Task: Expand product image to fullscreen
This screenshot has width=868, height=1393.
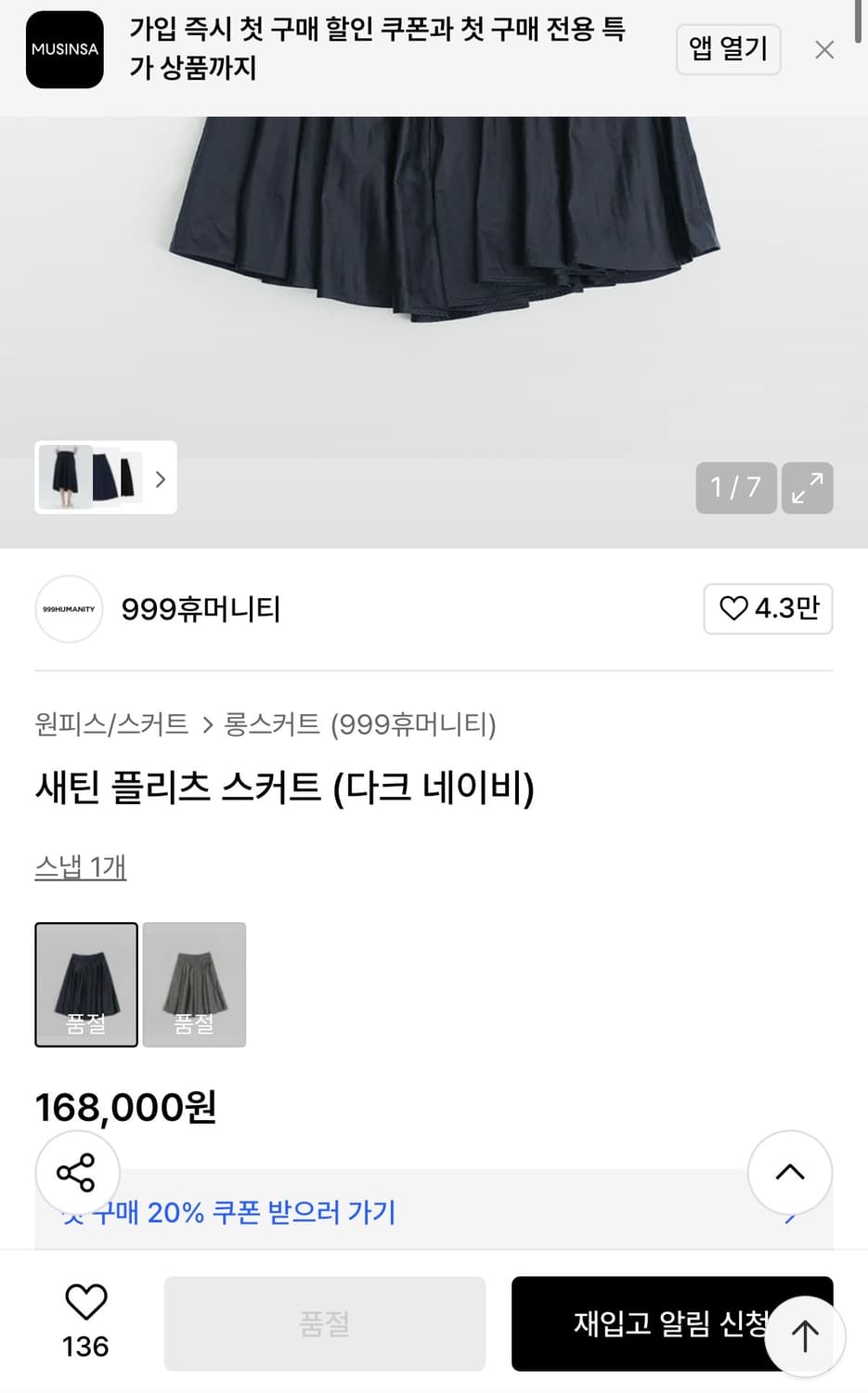Action: click(x=807, y=488)
